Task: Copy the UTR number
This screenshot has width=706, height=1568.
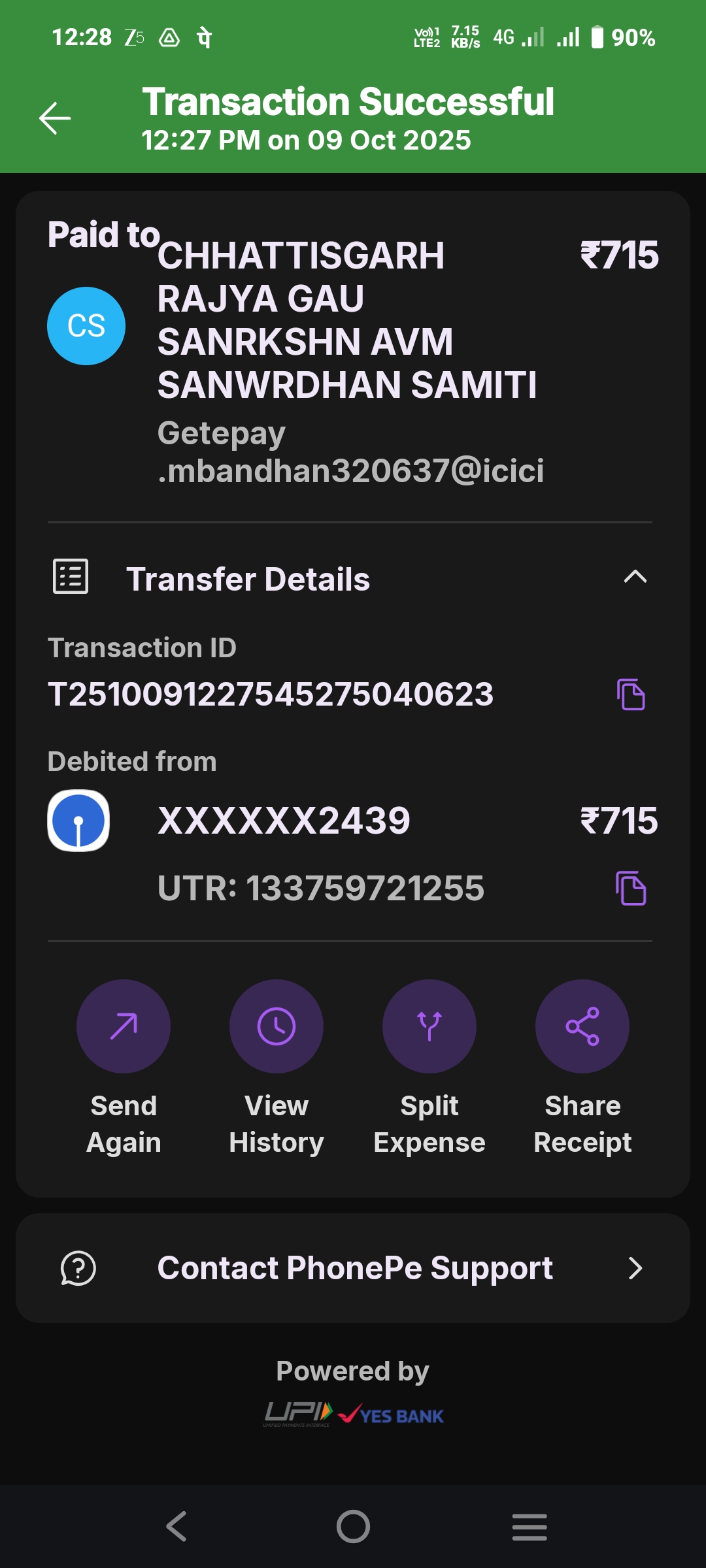Action: click(x=631, y=888)
